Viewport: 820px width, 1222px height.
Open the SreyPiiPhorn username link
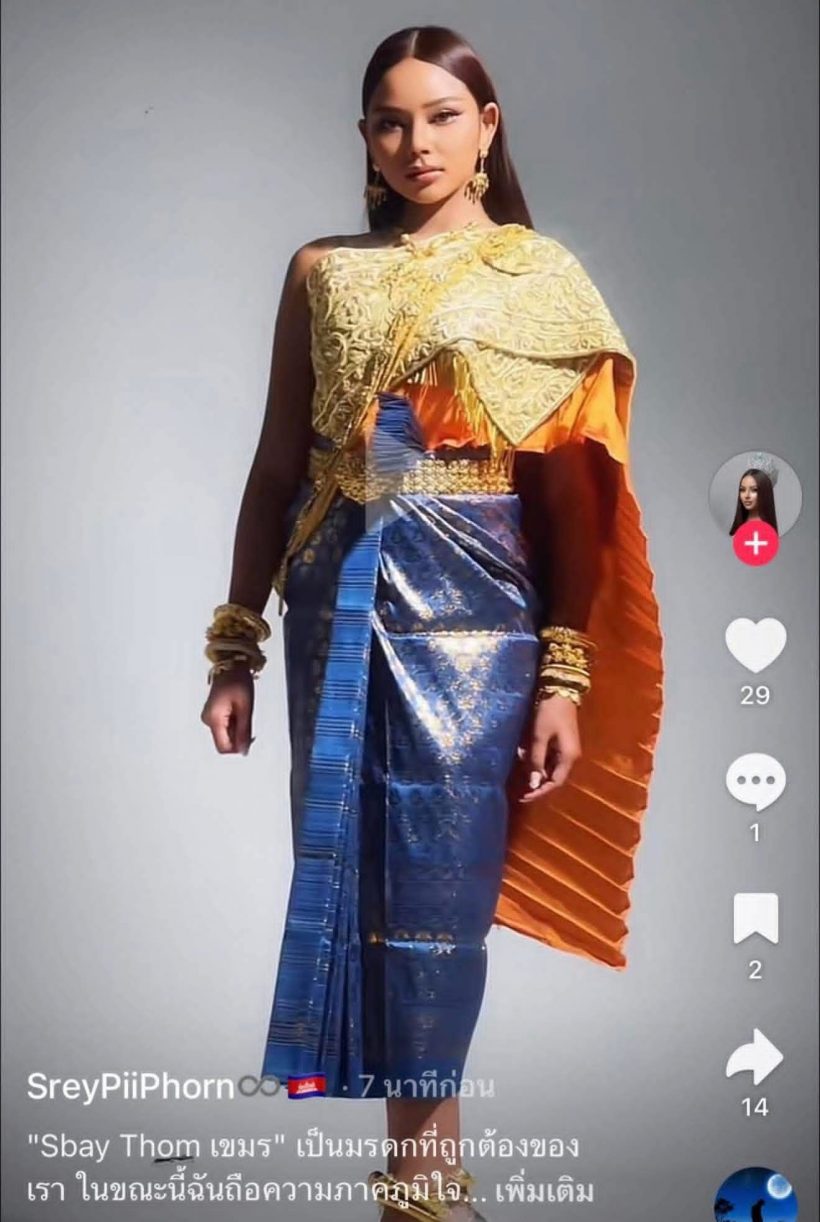point(130,1087)
